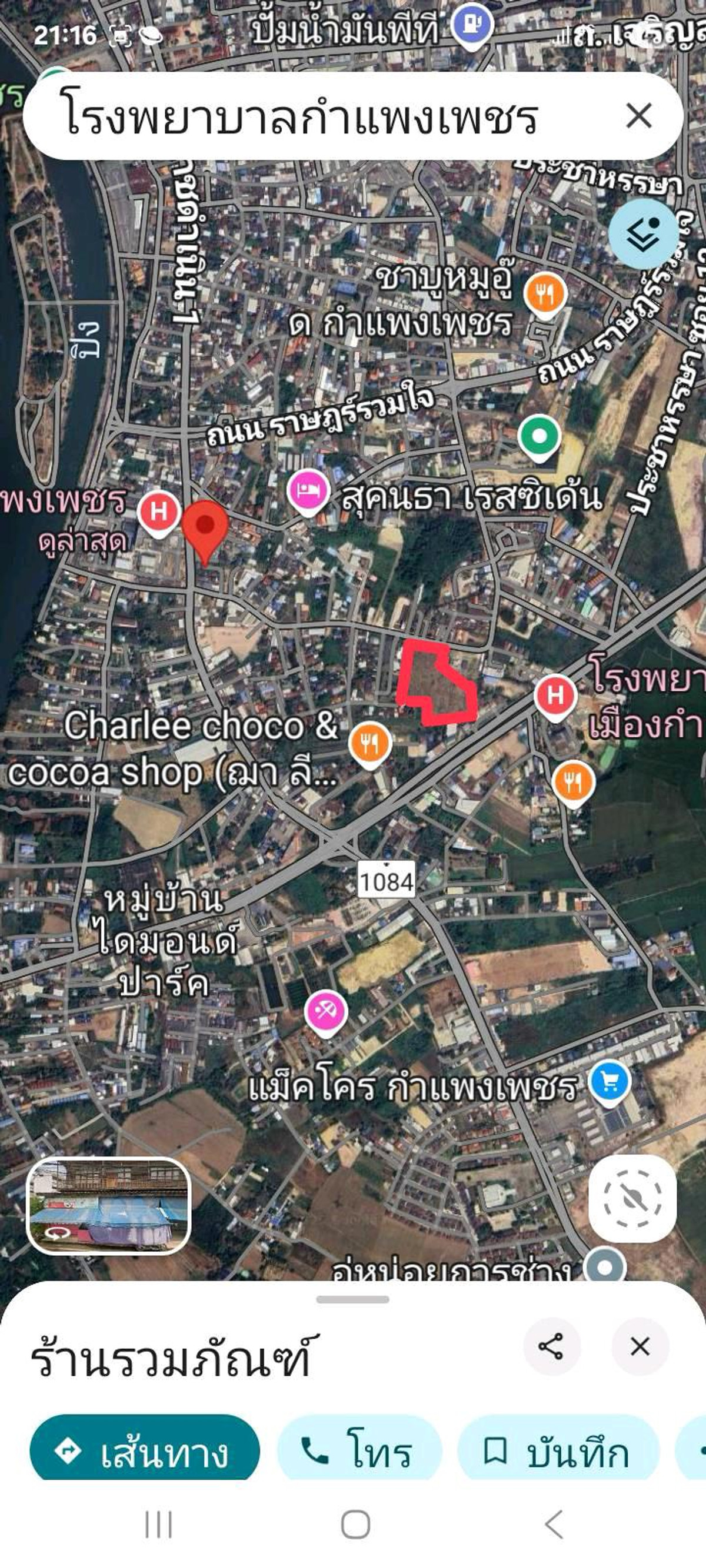This screenshot has height=1568, width=706.
Task: Tap the red selected location marker
Action: pyautogui.click(x=205, y=527)
